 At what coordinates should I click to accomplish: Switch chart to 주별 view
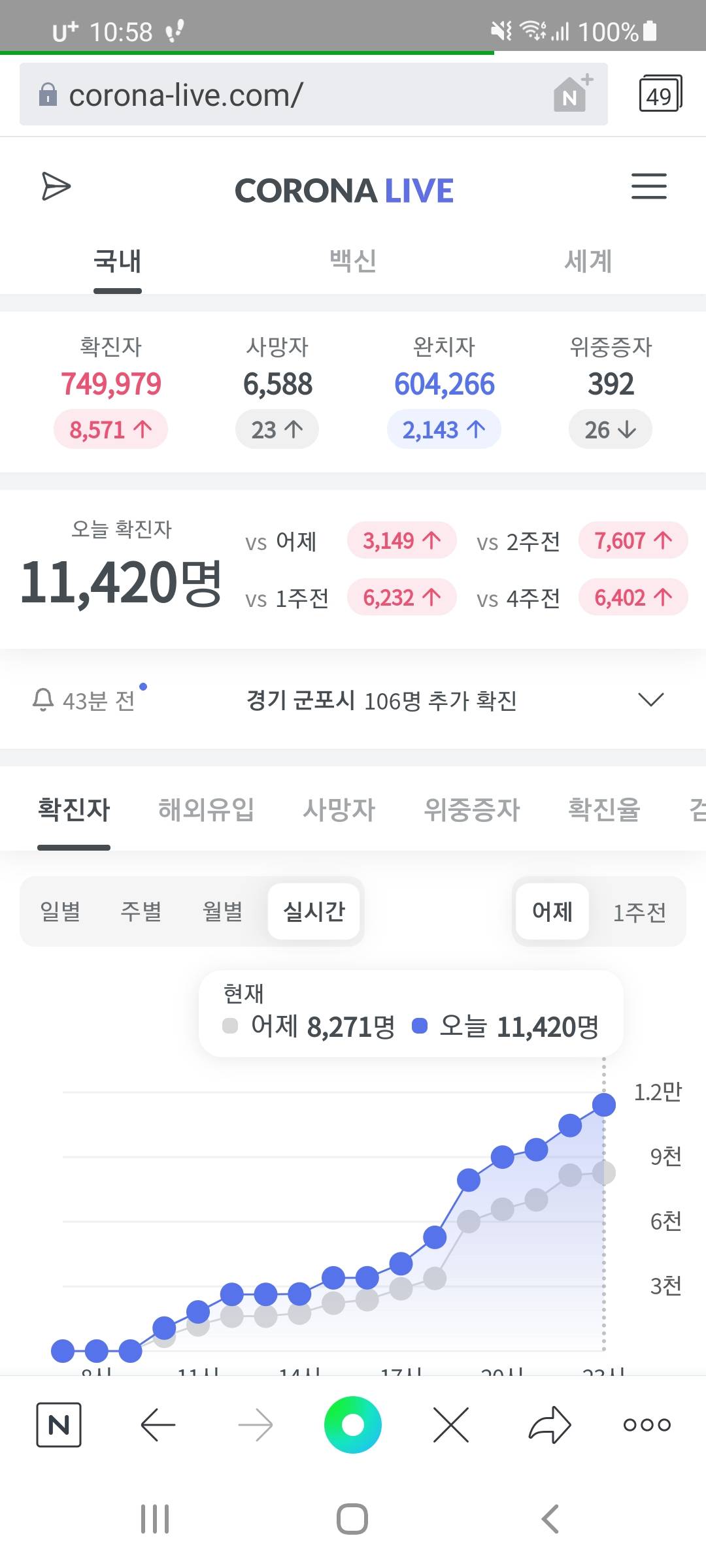pos(141,911)
